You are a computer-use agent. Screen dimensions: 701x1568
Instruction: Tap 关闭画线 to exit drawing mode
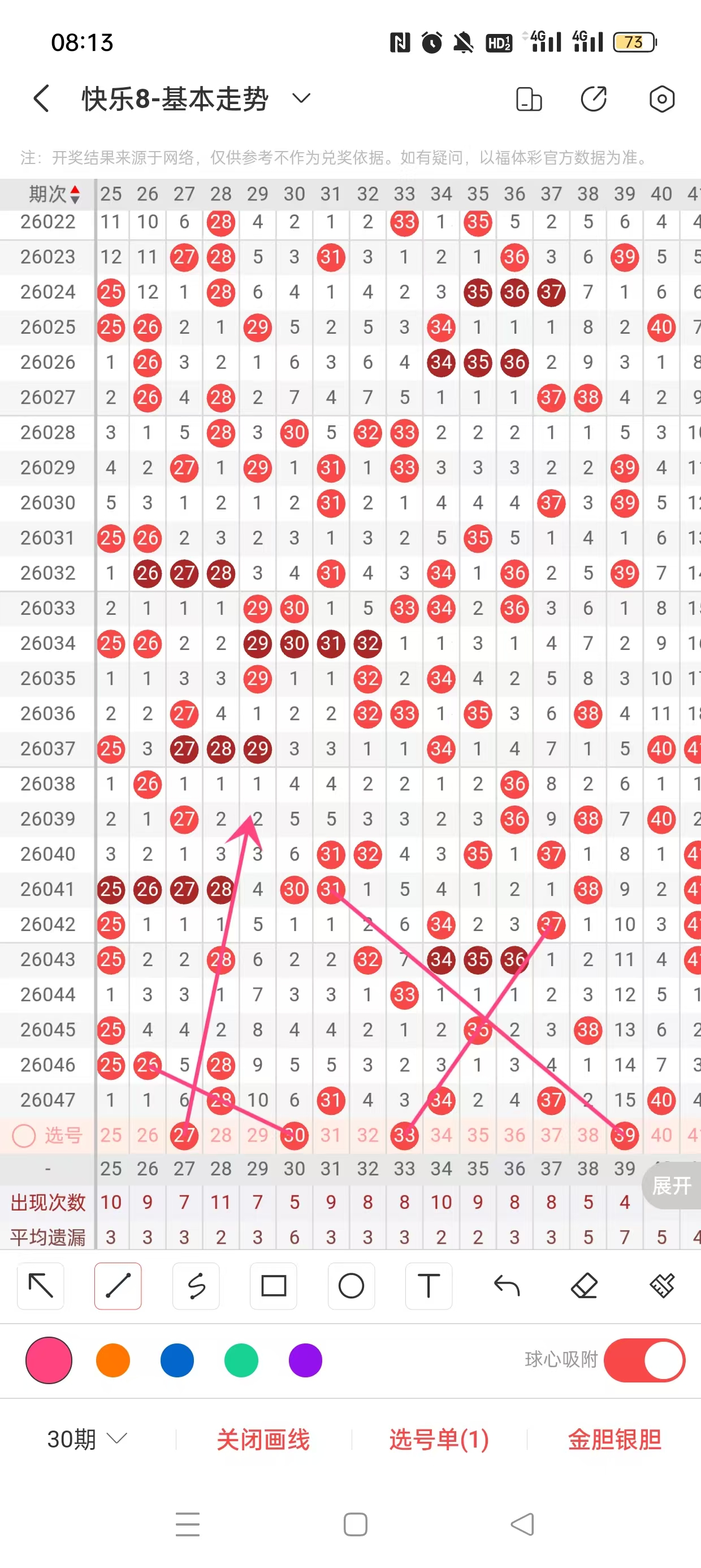click(263, 1440)
